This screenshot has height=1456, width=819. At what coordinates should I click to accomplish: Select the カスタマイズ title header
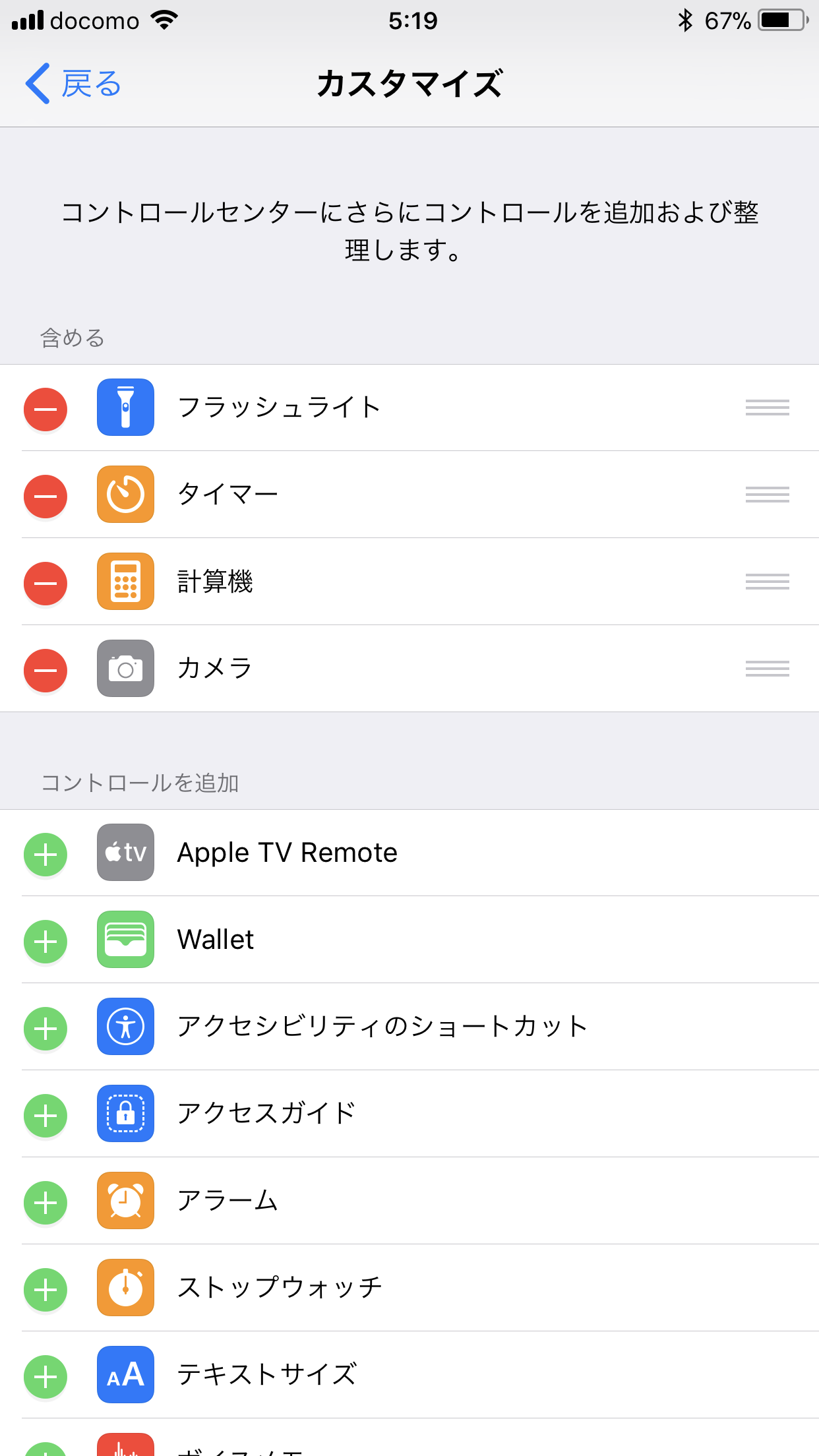click(x=409, y=84)
